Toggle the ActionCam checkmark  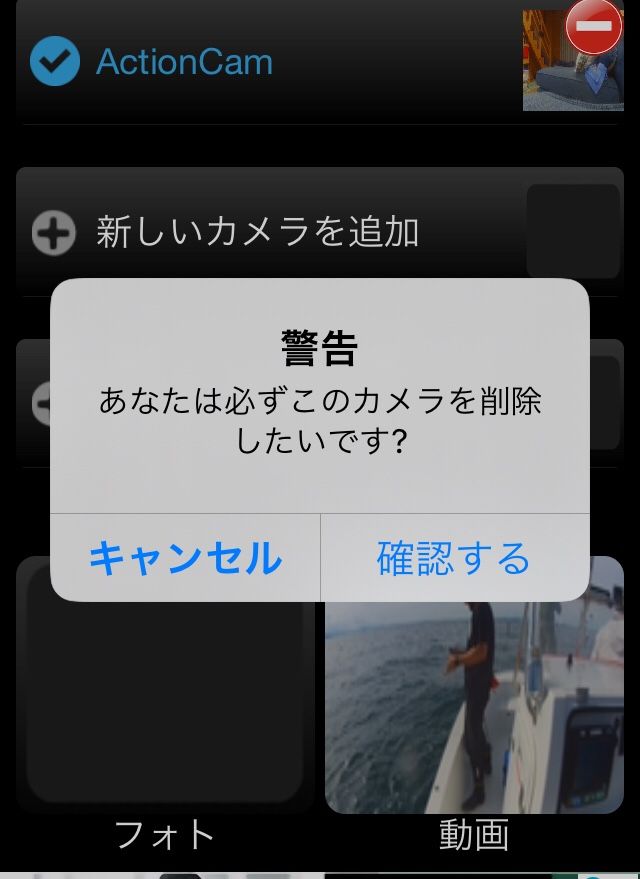pos(54,61)
